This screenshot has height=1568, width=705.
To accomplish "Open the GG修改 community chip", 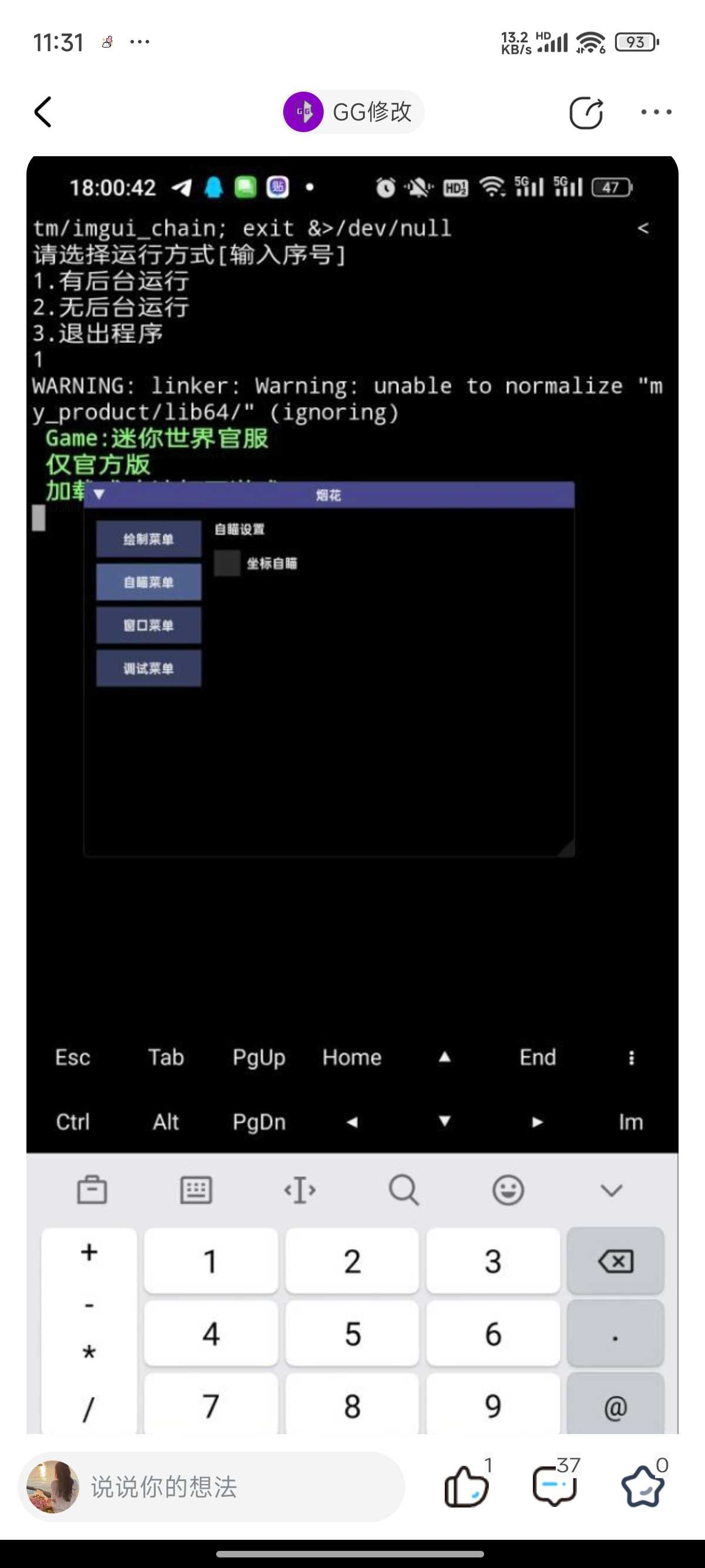I will 352,112.
